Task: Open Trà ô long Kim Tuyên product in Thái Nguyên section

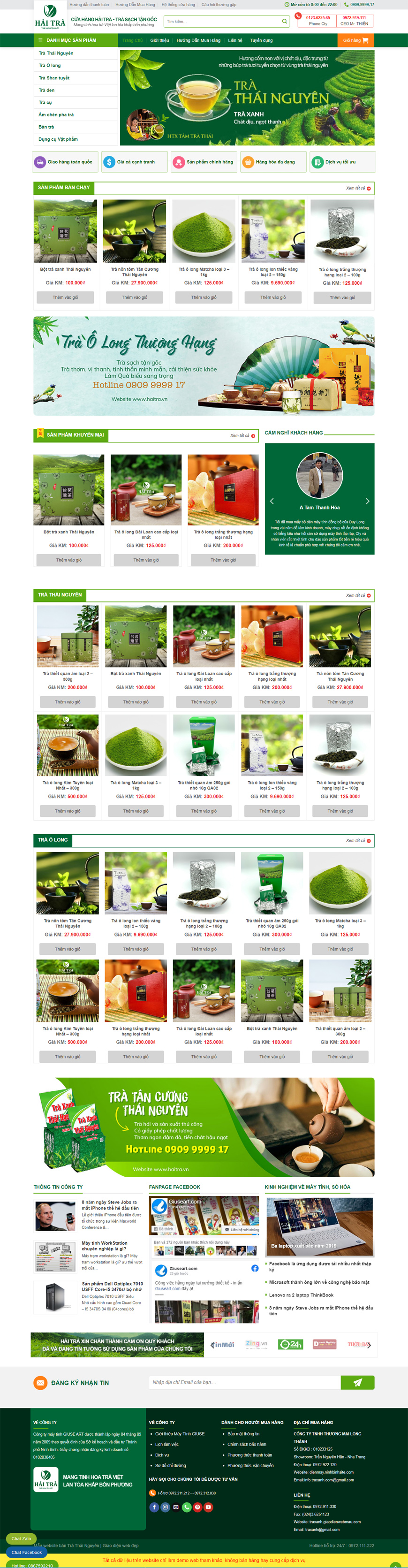Action: point(68,785)
